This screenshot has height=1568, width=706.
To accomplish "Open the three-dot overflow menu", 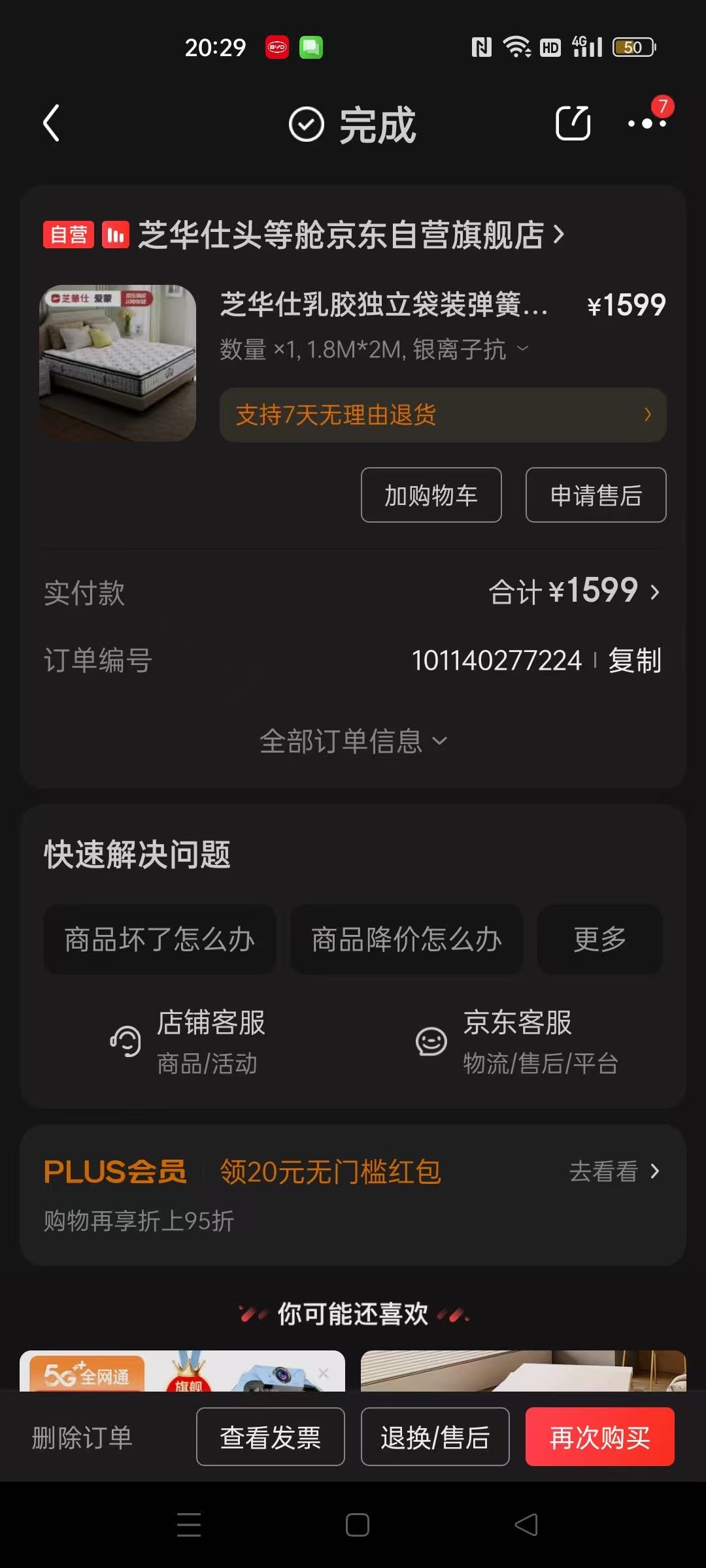I will (647, 123).
